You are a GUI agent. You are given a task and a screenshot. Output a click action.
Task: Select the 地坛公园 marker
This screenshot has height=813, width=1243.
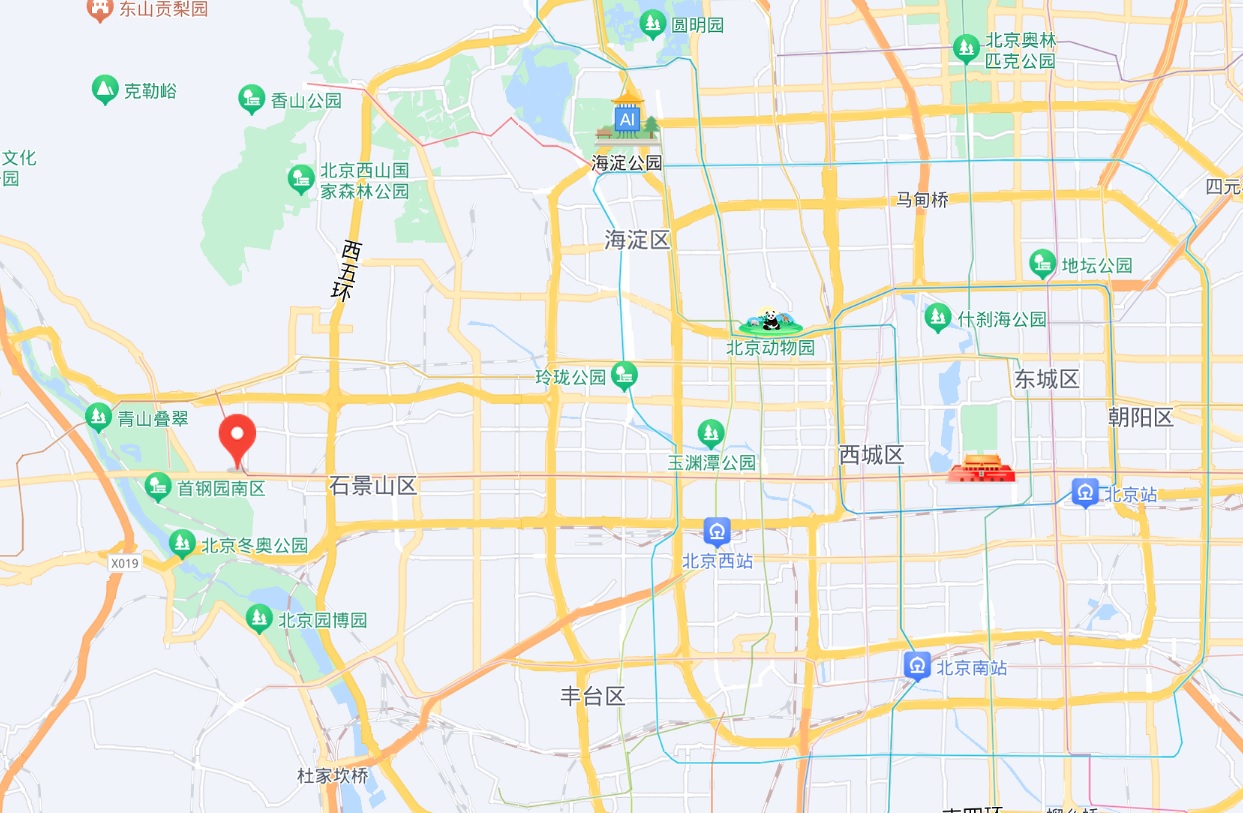1042,264
